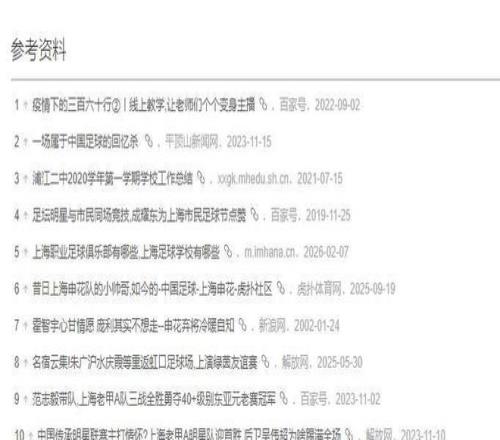
Task: Tap the up arrow next to reference 9
Action: point(26,399)
